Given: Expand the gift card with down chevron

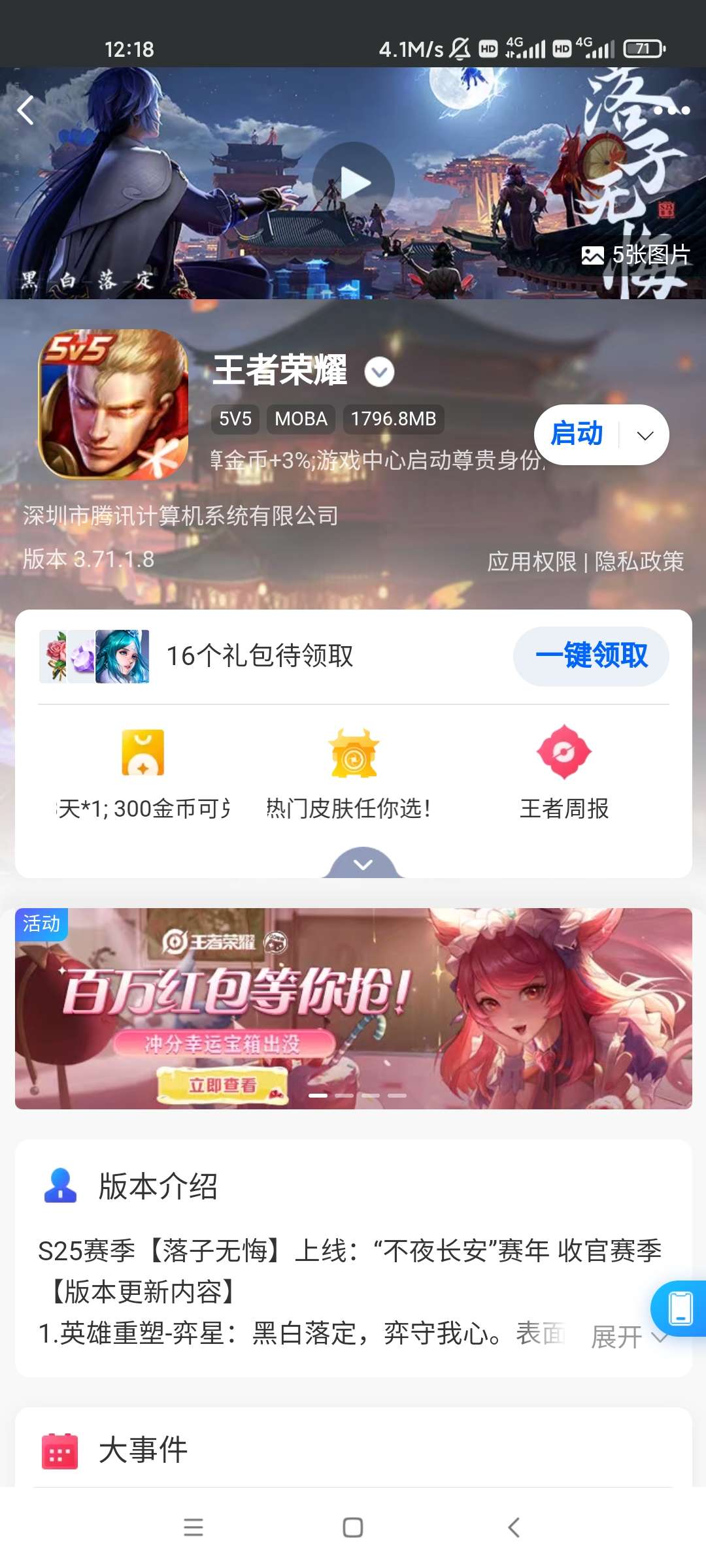Looking at the screenshot, I should [363, 864].
